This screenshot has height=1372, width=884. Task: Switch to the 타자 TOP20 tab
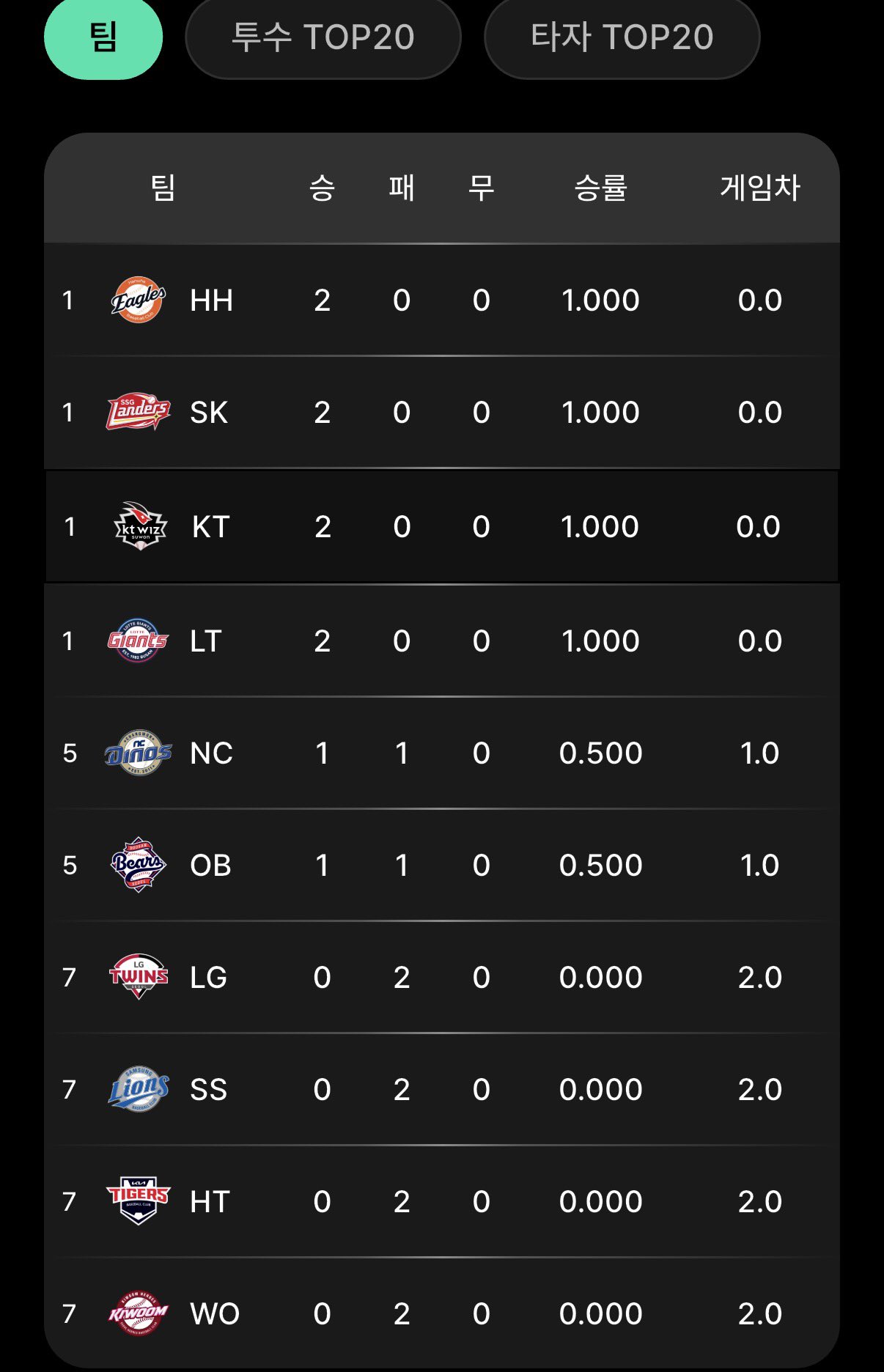pyautogui.click(x=622, y=37)
